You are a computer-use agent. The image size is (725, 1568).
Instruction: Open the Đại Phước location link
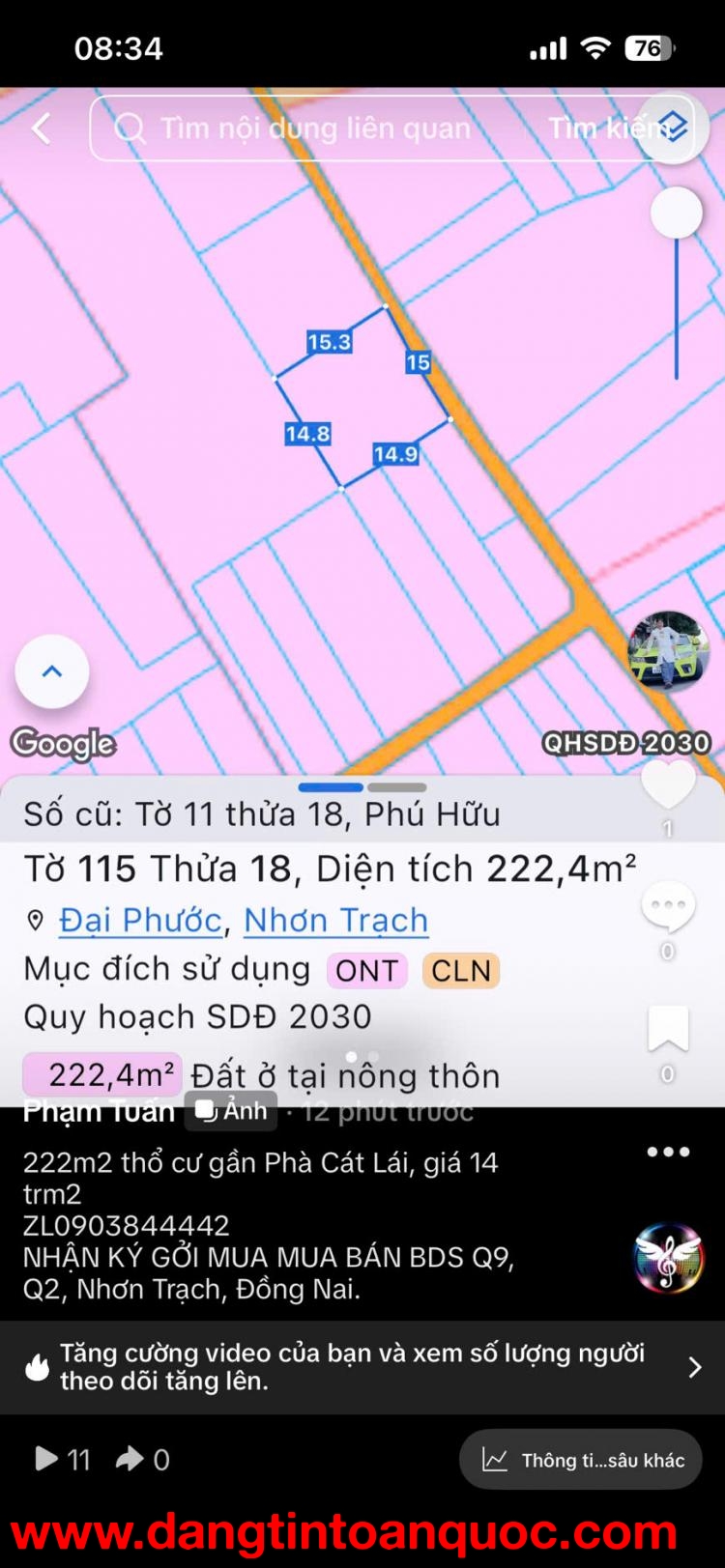pos(138,920)
